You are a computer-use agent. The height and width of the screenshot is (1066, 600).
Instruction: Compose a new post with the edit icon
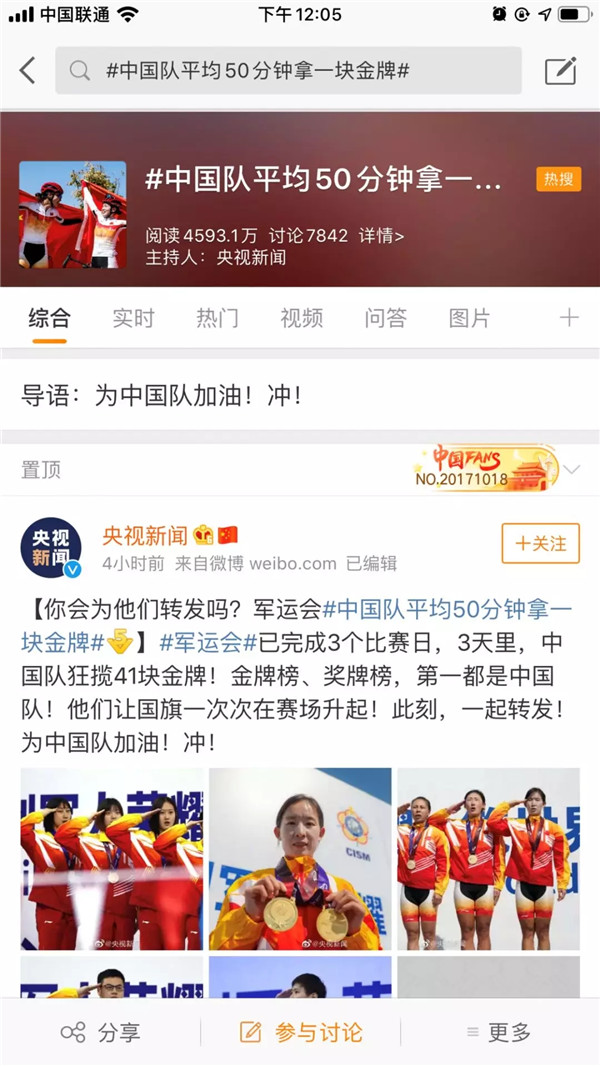coord(560,70)
